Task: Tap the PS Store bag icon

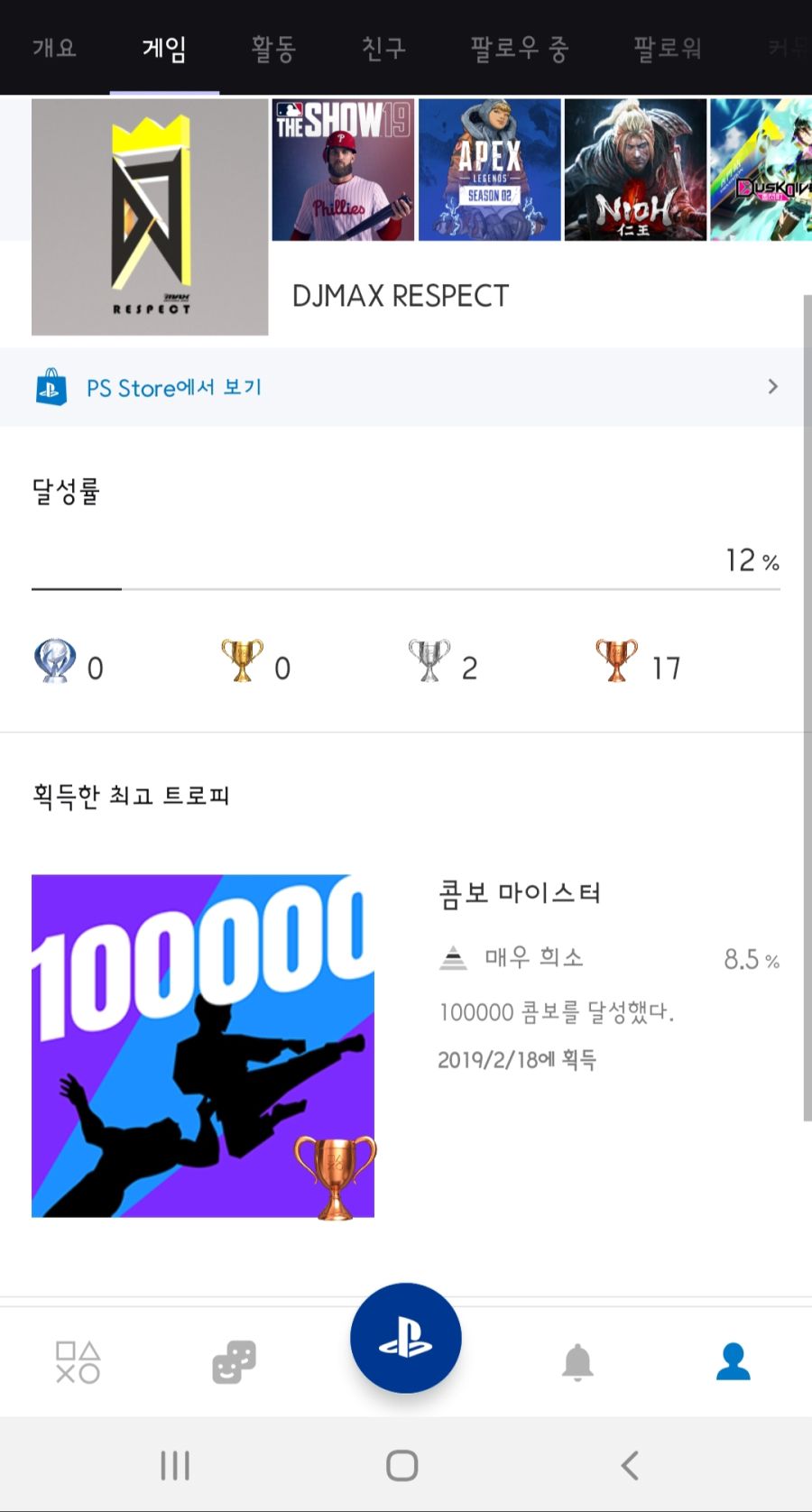Action: tap(51, 387)
